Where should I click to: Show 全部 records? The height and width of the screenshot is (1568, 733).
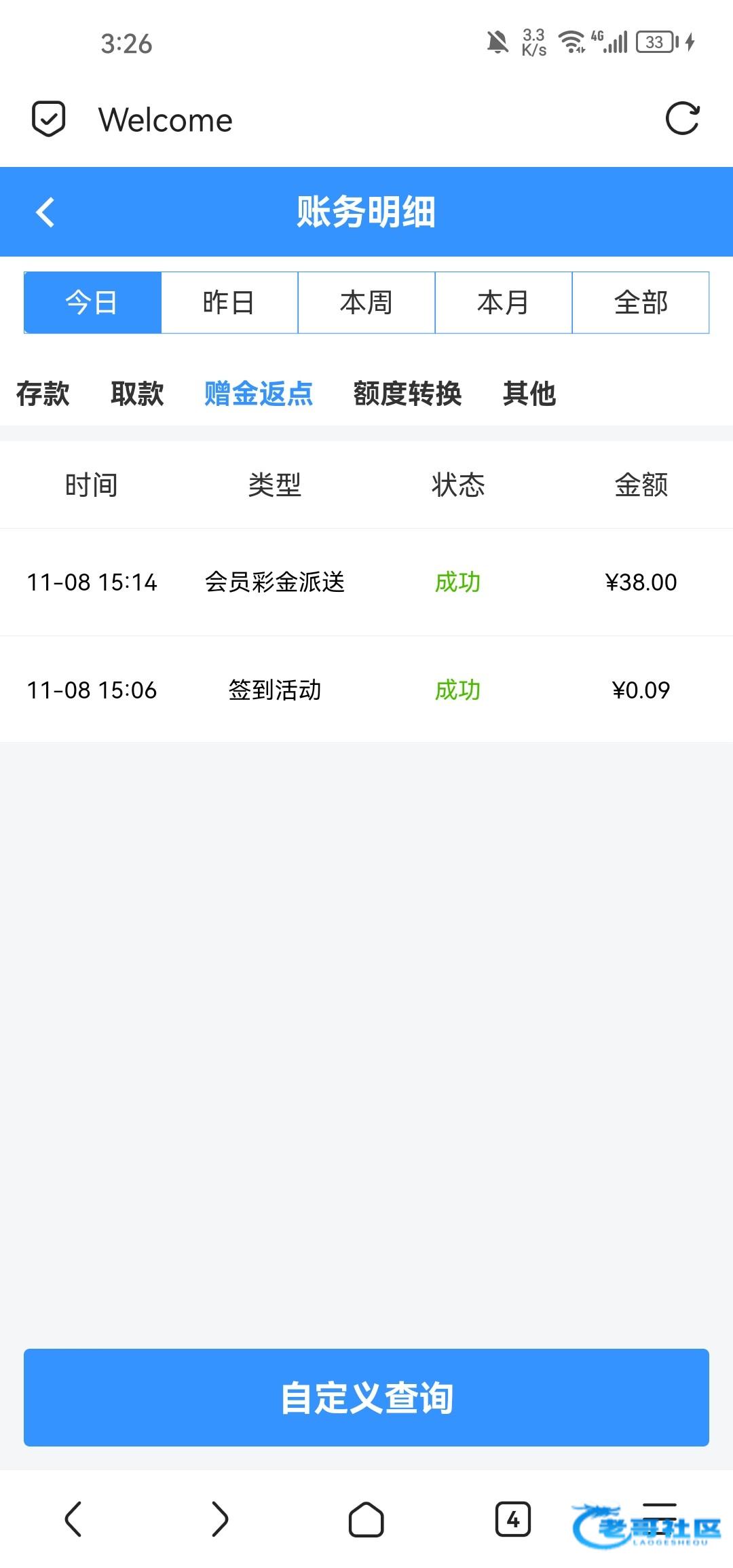641,303
